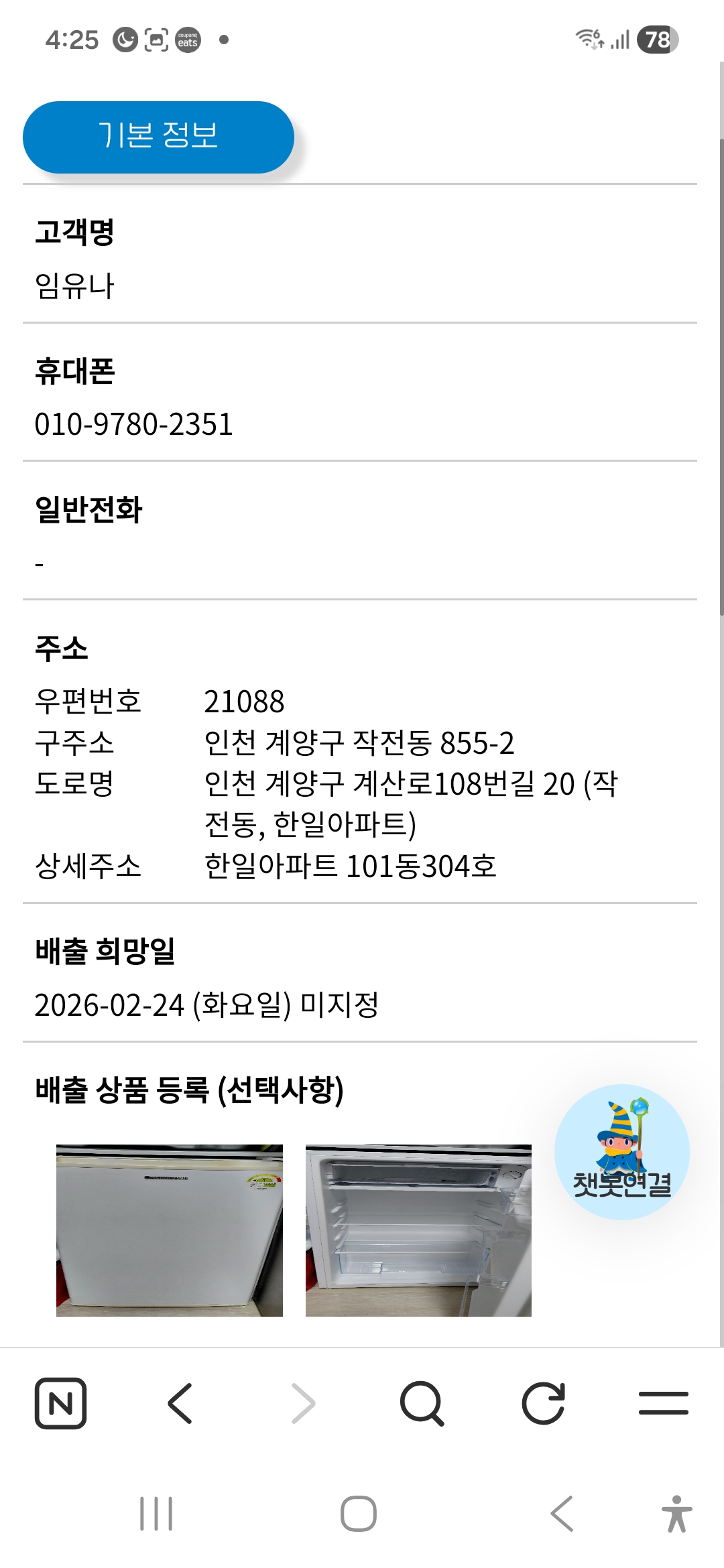Open the accessibility shortcut button
This screenshot has width=724, height=1568.
(x=676, y=1514)
